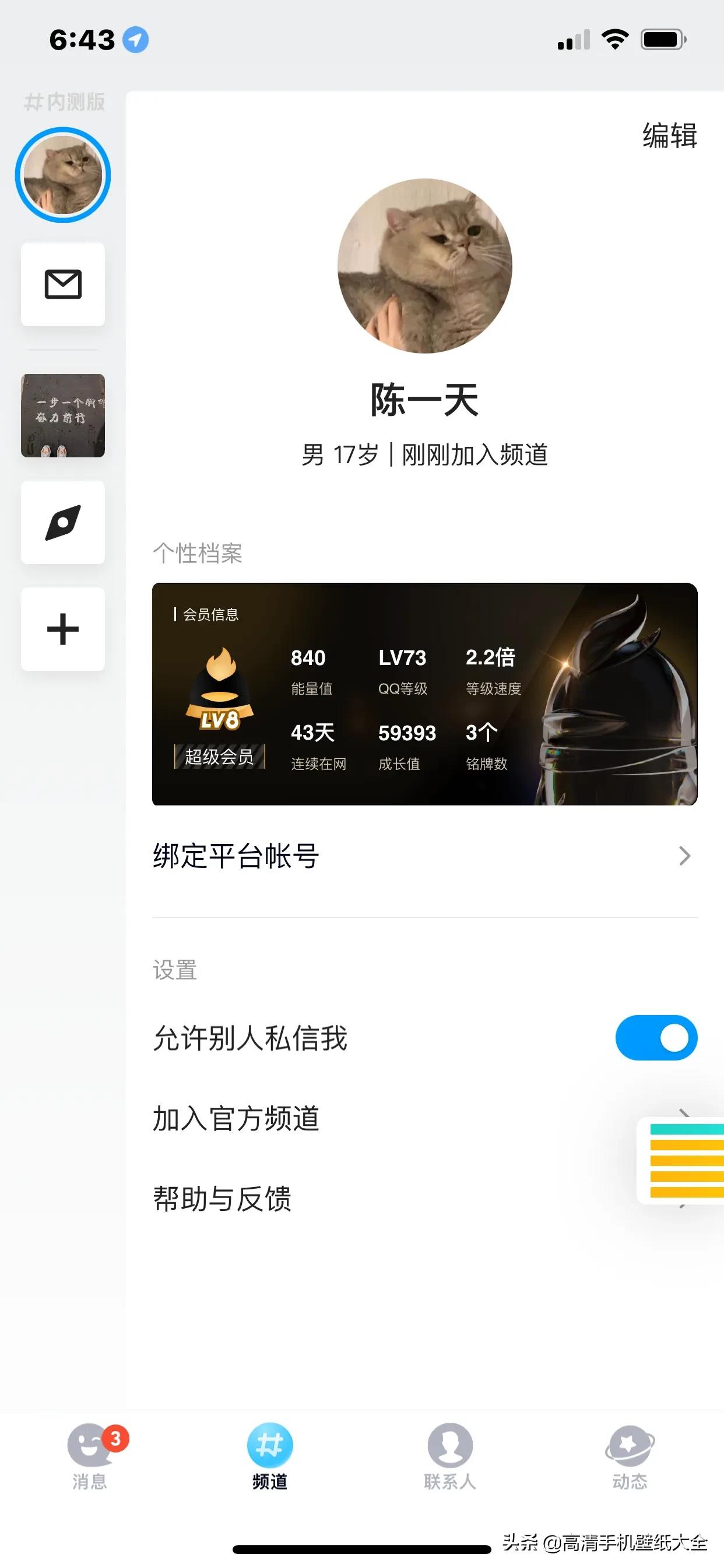Open the channel thumbnail in left sidebar
Viewport: 724px width, 1568px height.
pyautogui.click(x=63, y=415)
